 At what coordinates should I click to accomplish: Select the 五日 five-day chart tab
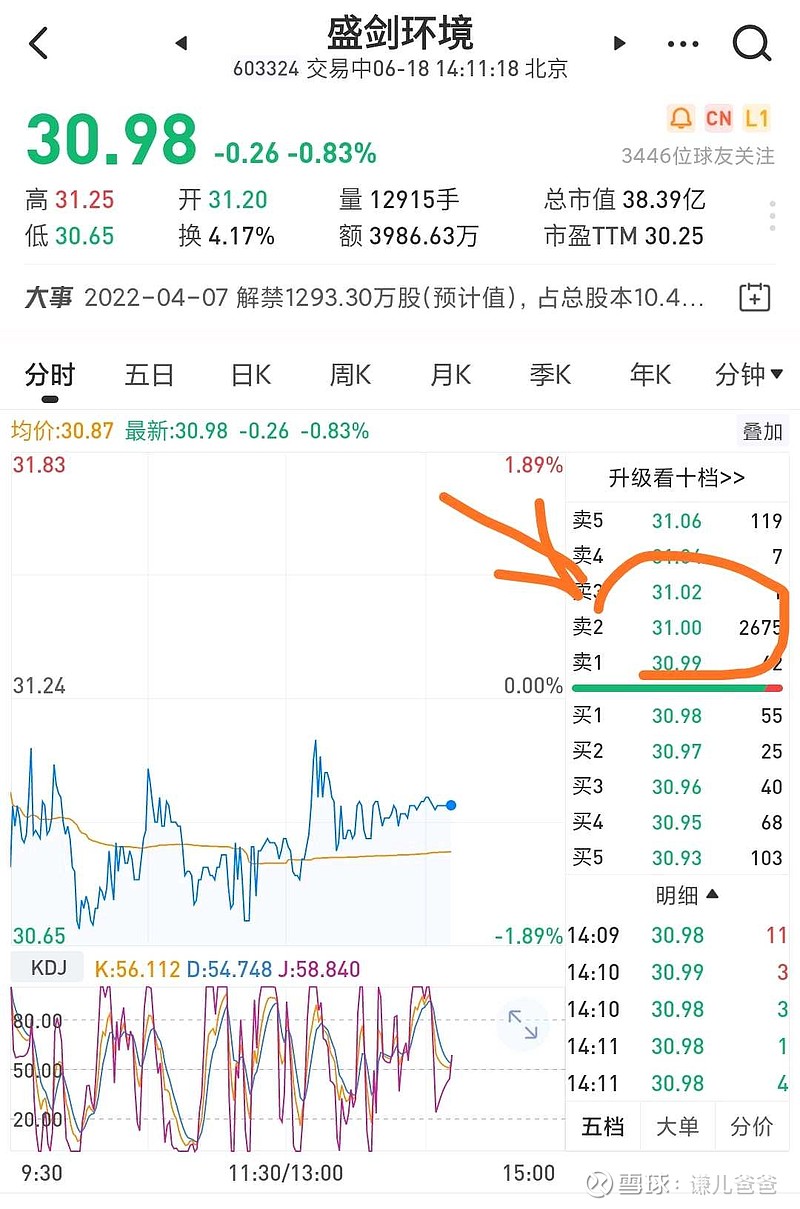pyautogui.click(x=148, y=373)
